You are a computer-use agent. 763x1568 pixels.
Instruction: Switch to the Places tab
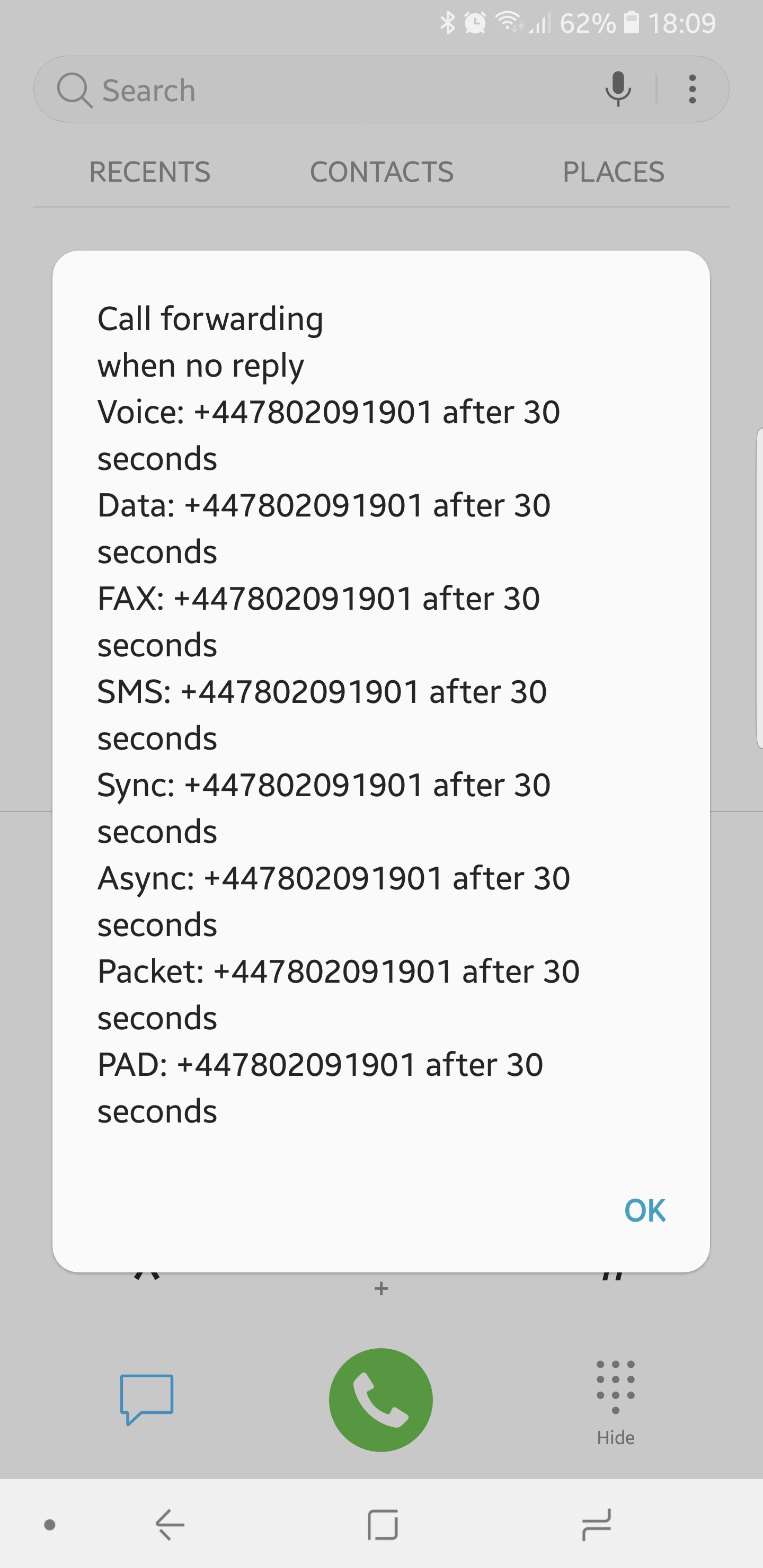pyautogui.click(x=613, y=172)
